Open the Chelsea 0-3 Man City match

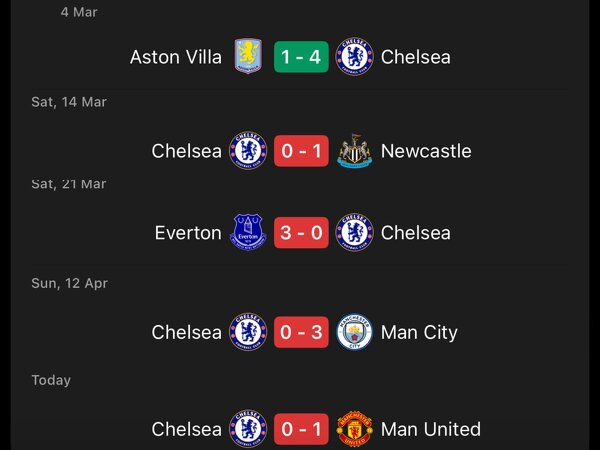pyautogui.click(x=301, y=332)
